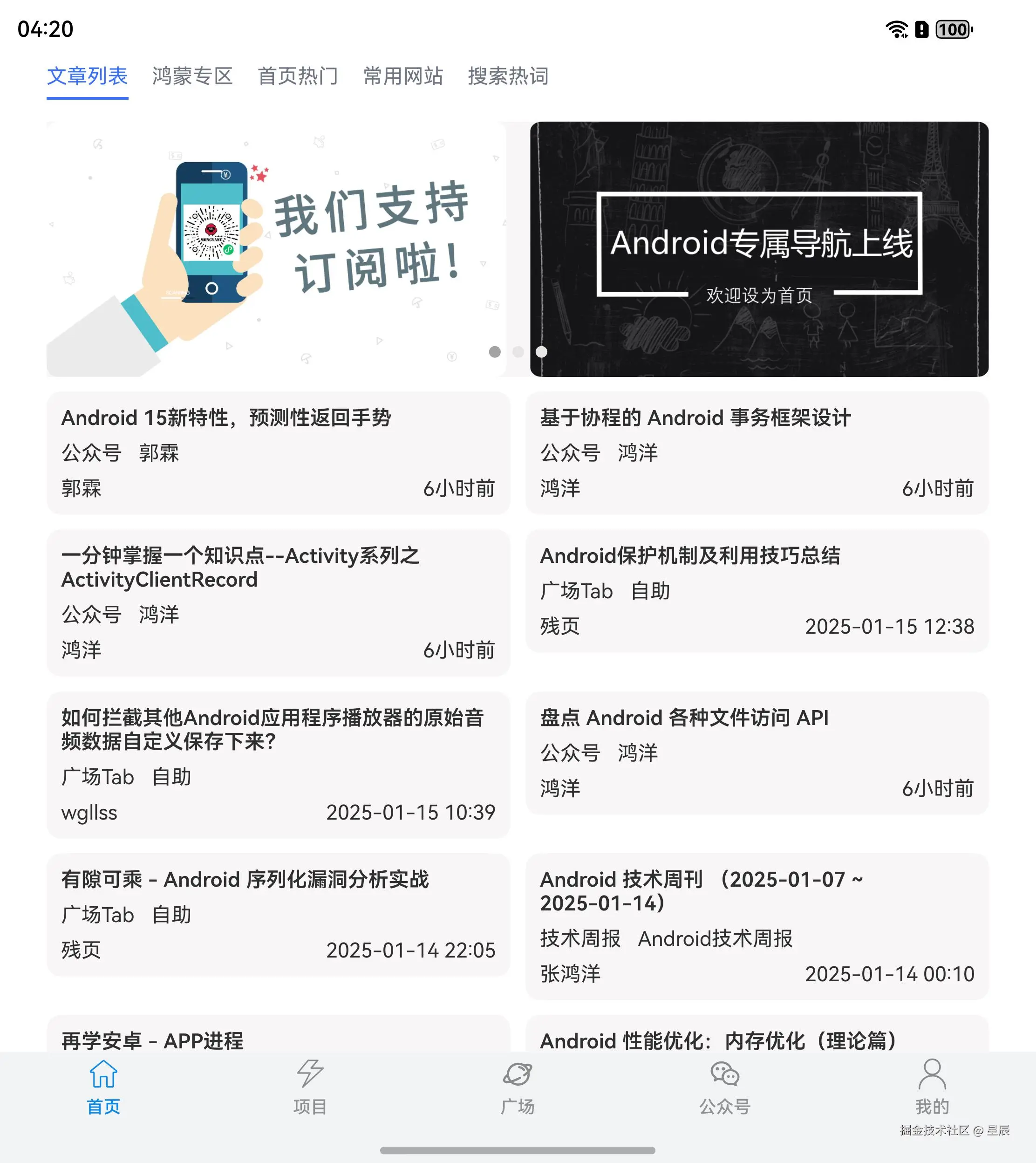Viewport: 1036px width, 1163px height.
Task: Read 基于协程的 Android 事务框架设计
Action: [757, 452]
